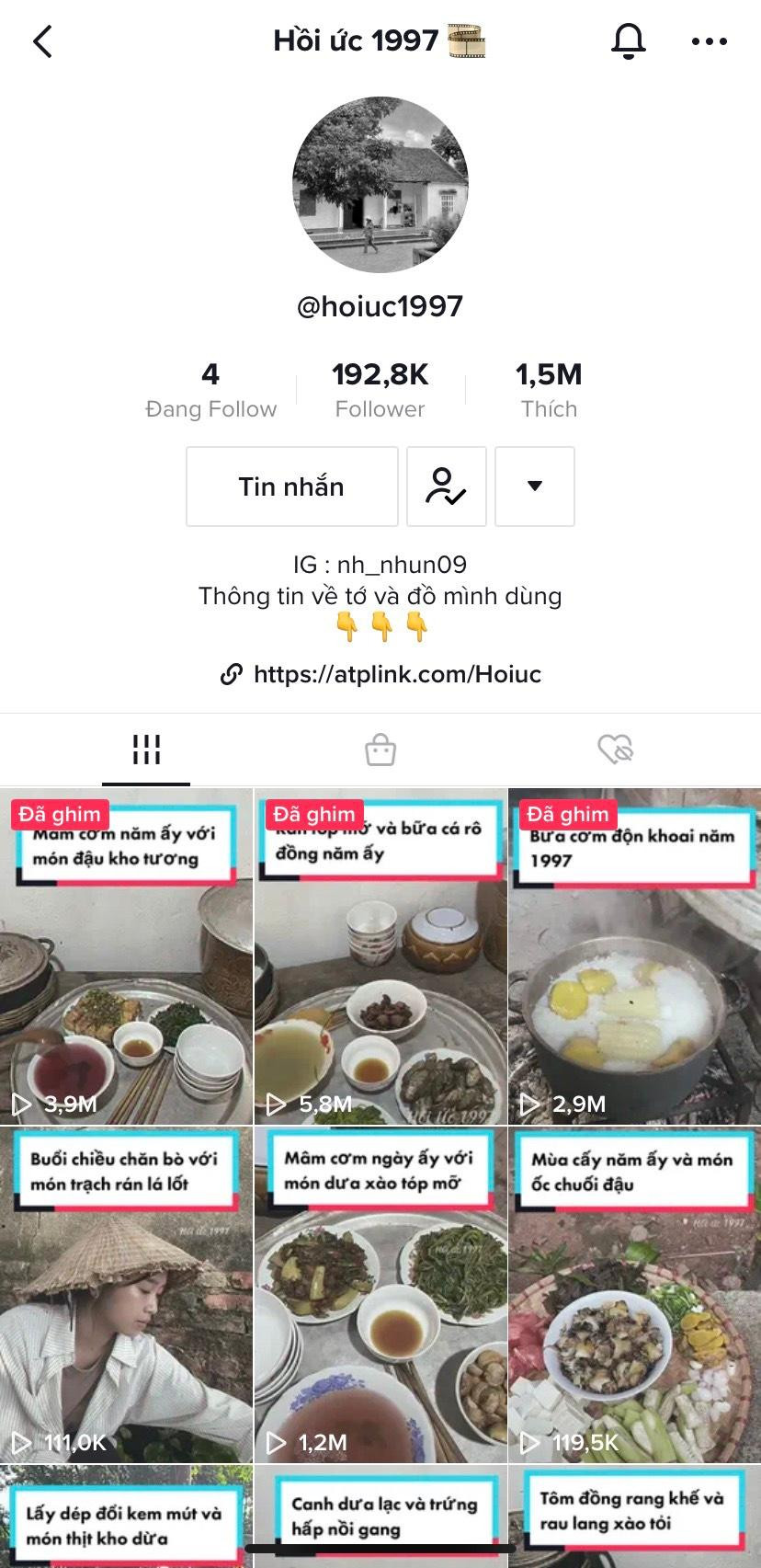The height and width of the screenshot is (1568, 761).
Task: Toggle follow status via the person-check button
Action: [446, 486]
